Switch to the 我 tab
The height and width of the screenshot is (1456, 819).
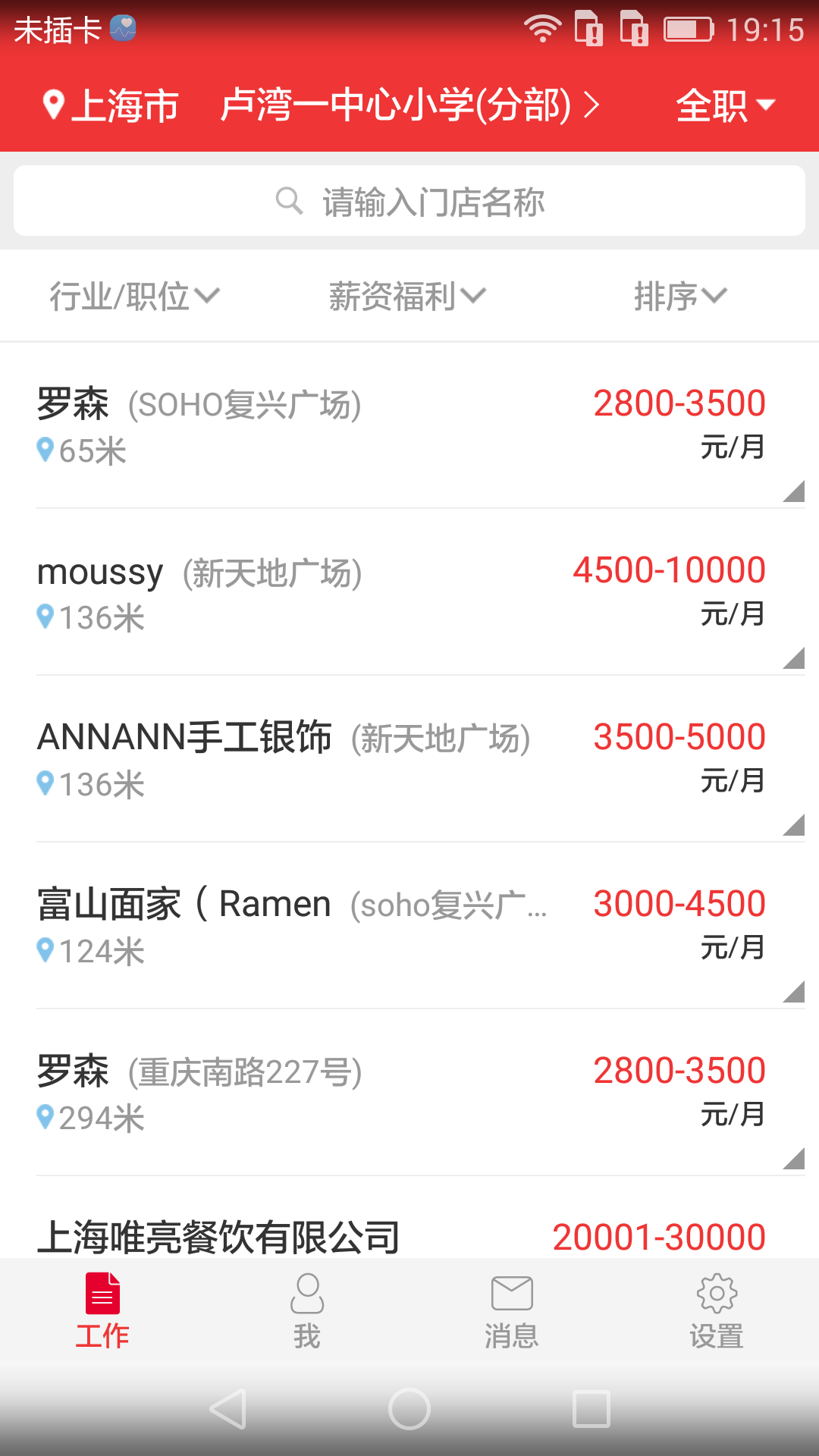(307, 1310)
